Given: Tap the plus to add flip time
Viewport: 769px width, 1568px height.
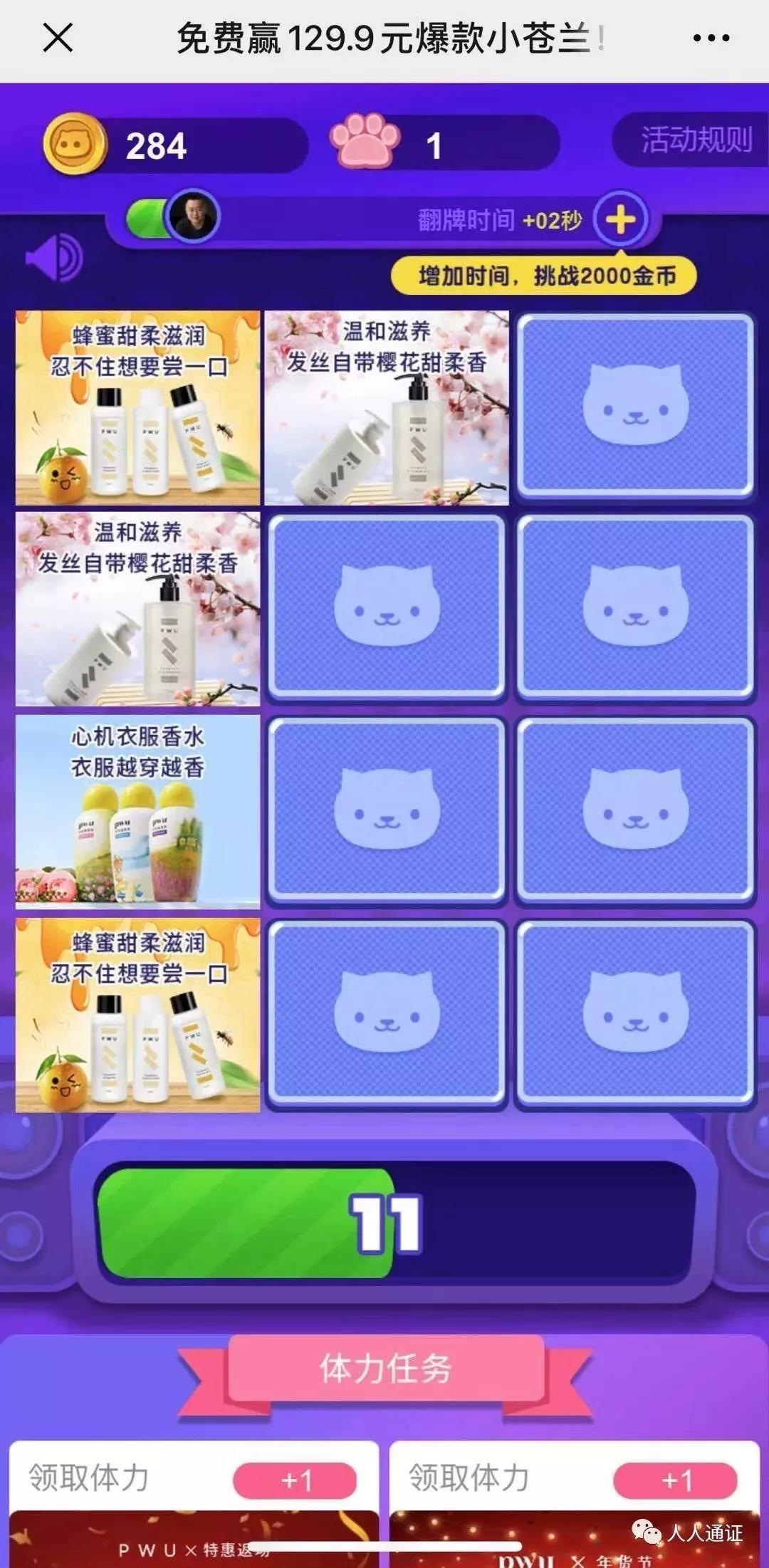Looking at the screenshot, I should tap(620, 220).
